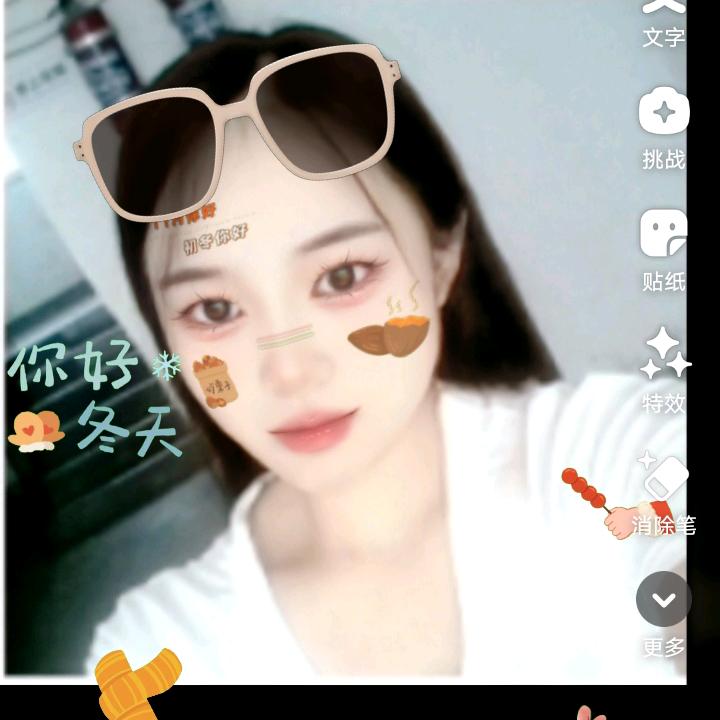720x720 pixels.
Task: Expand 更多 for more tools
Action: 663,612
